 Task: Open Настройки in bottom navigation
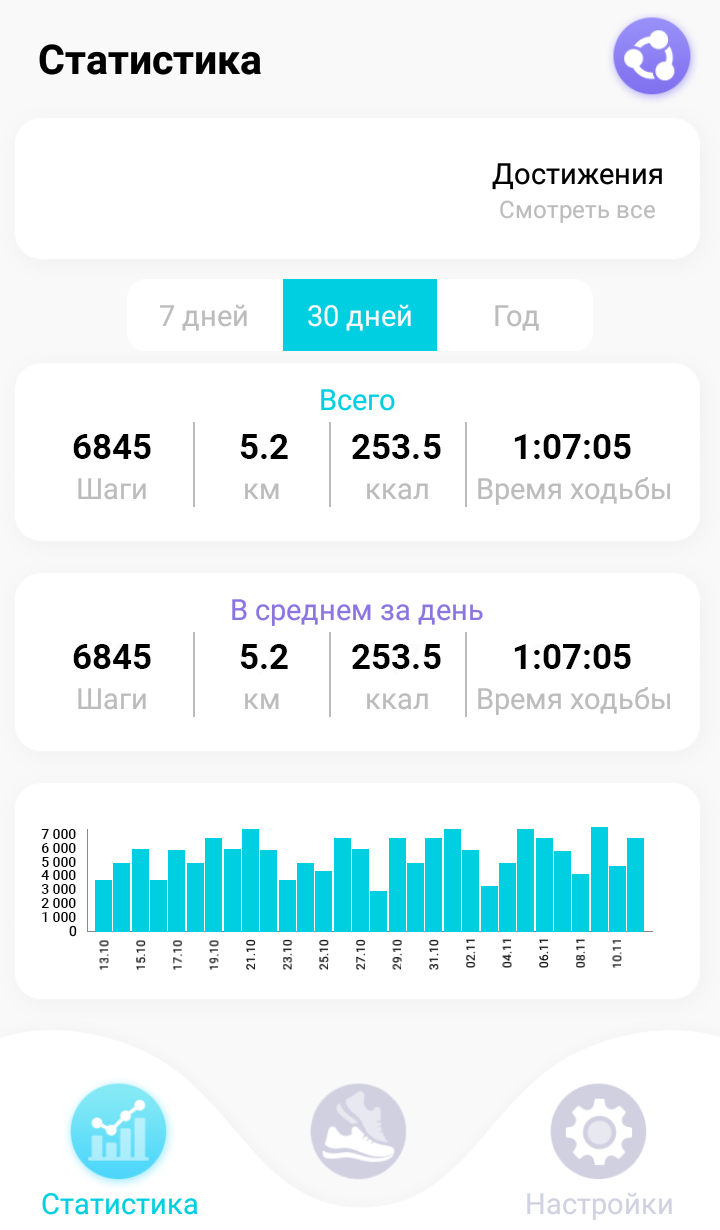click(x=599, y=1150)
